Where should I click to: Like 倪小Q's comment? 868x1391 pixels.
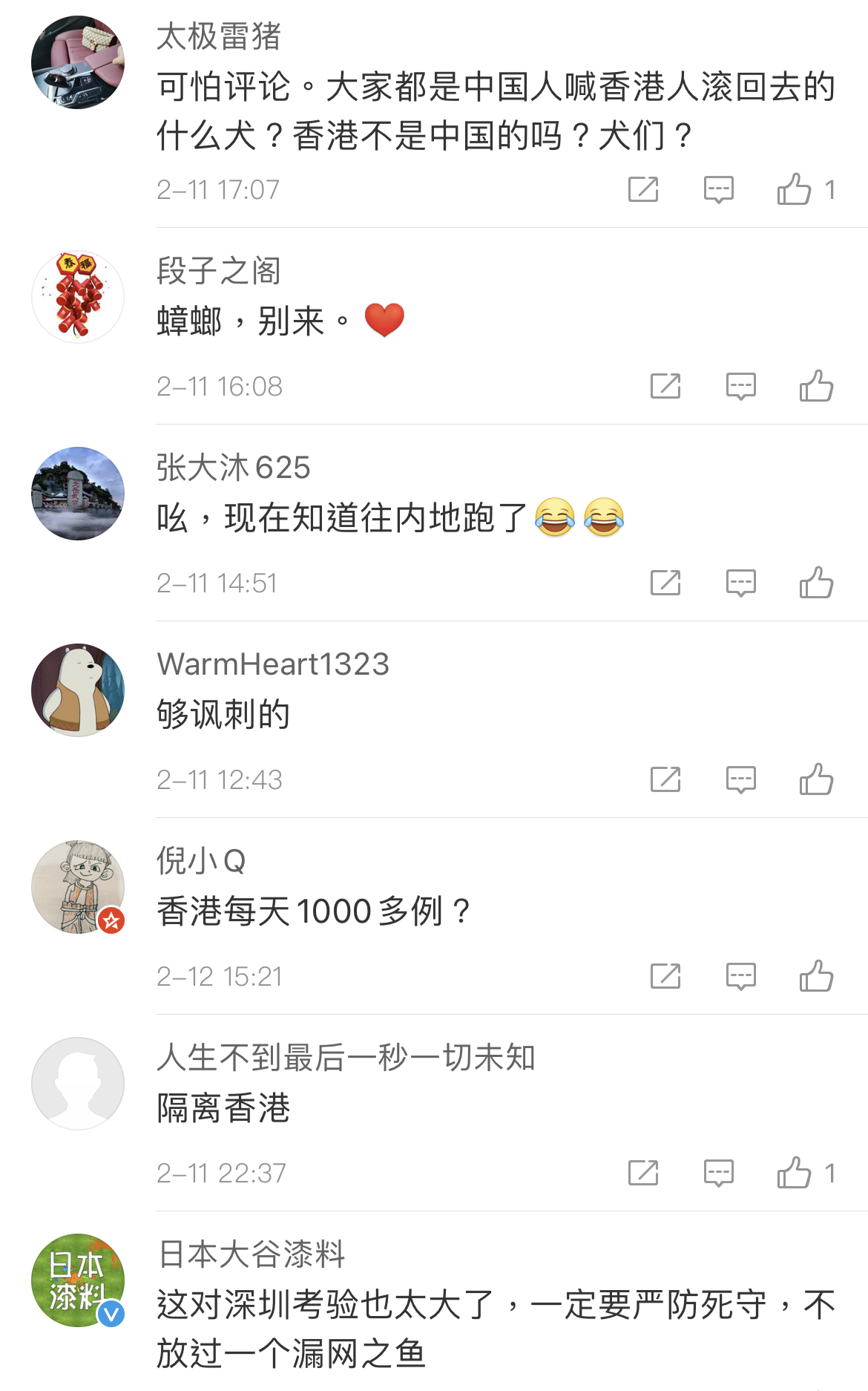tap(816, 976)
